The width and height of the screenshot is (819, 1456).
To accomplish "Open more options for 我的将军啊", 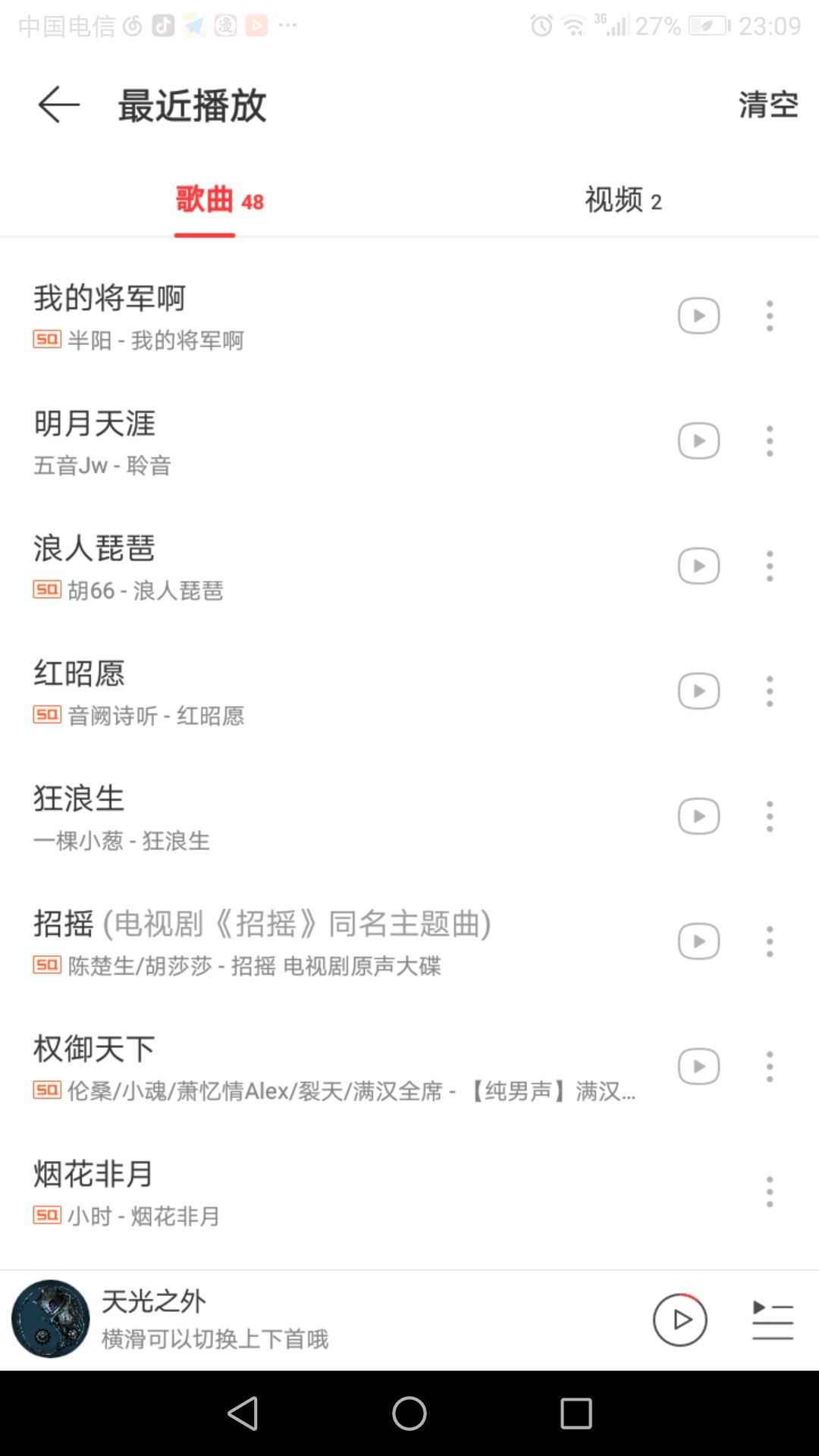I will pyautogui.click(x=770, y=315).
